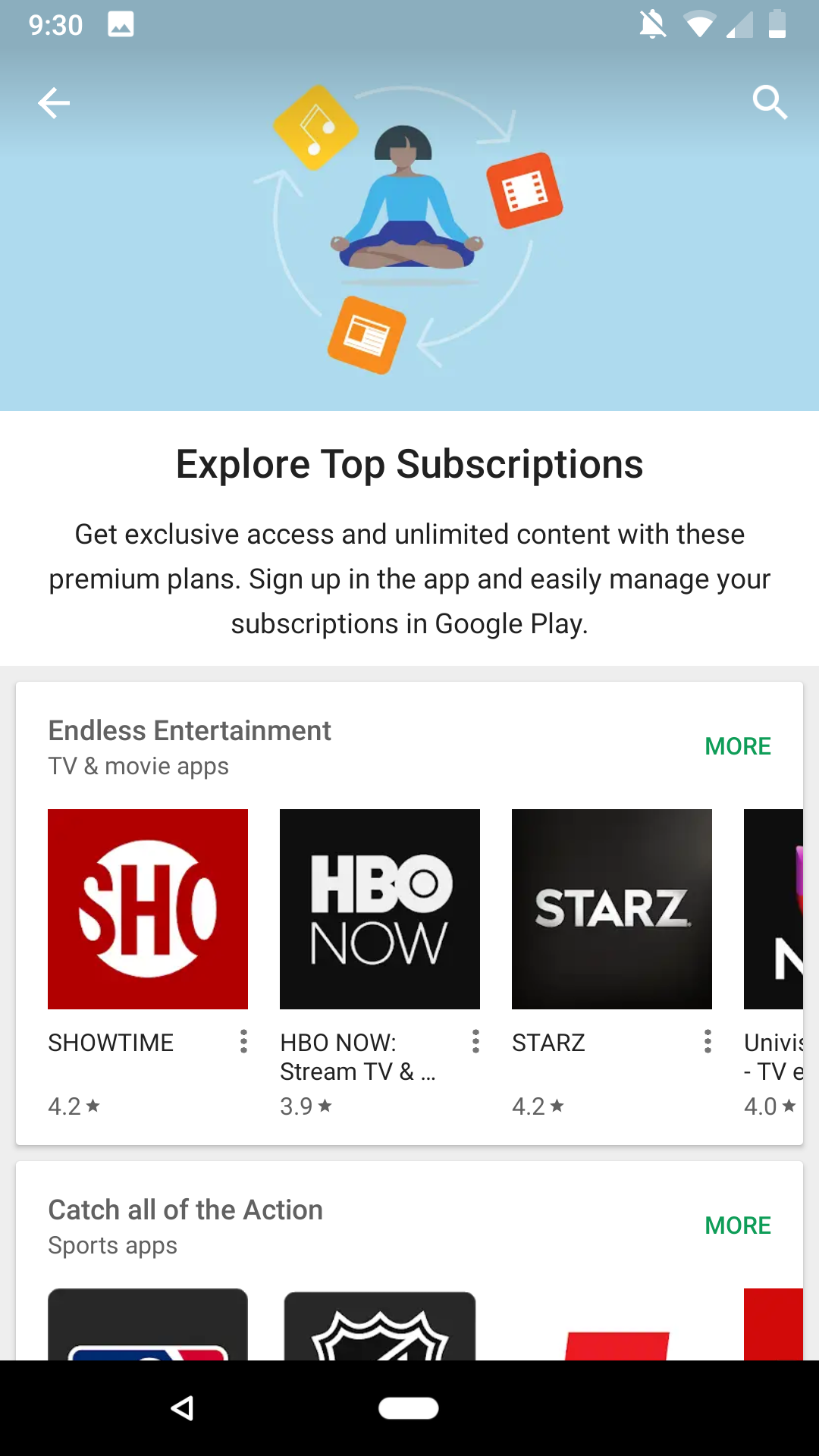Open search in Google Play
Viewport: 819px width, 1456px height.
pyautogui.click(x=770, y=102)
